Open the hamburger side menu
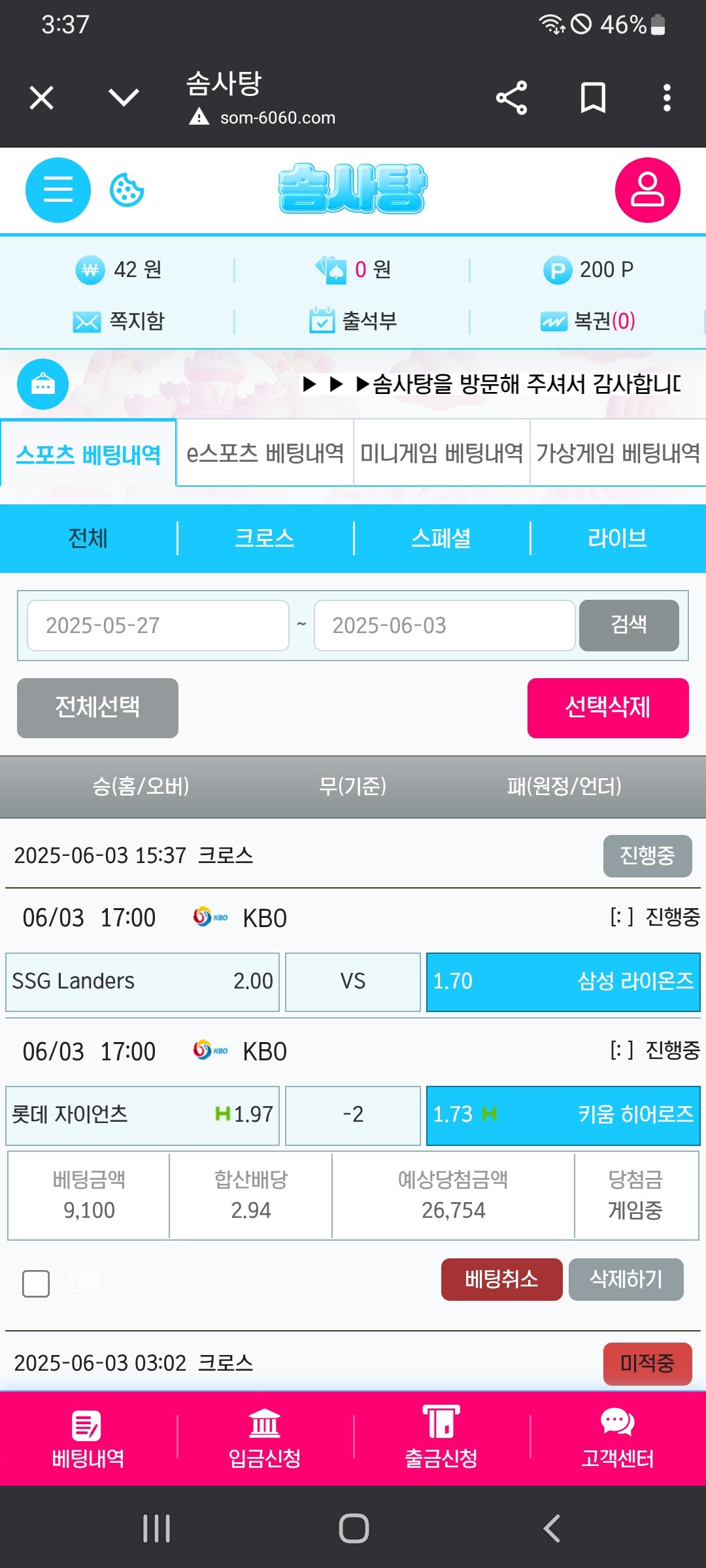Image resolution: width=706 pixels, height=1568 pixels. click(x=58, y=190)
